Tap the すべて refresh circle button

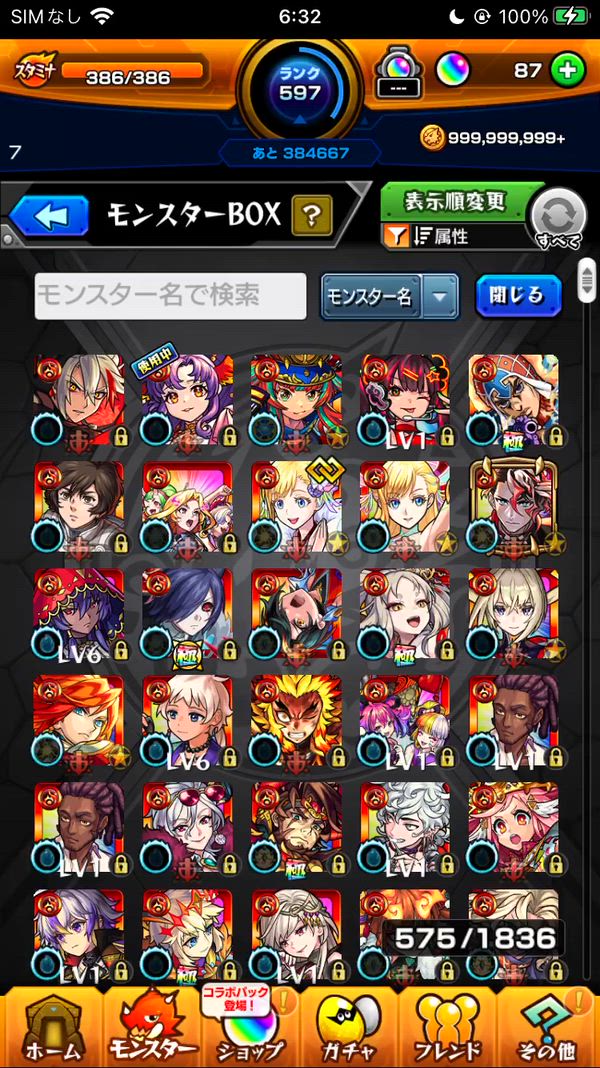point(558,217)
